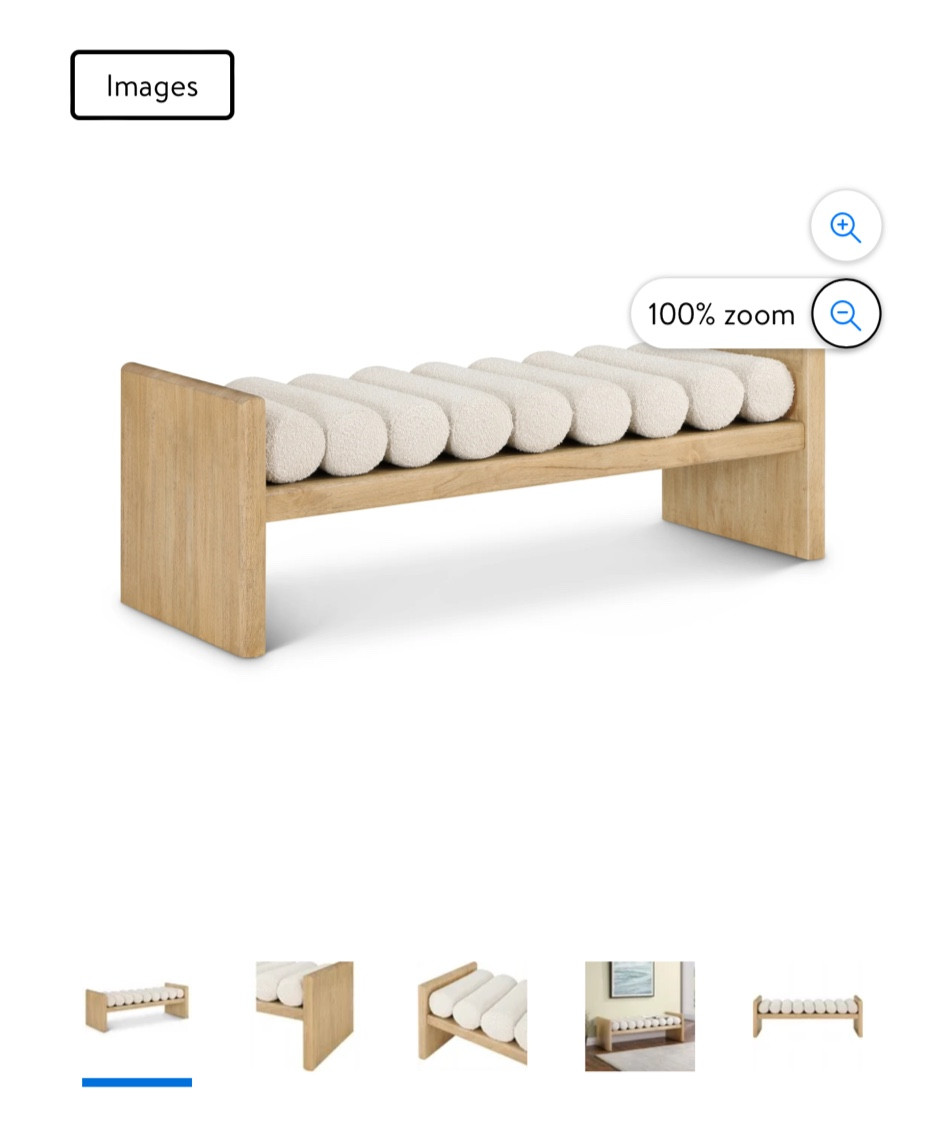The image size is (945, 1145).
Task: Select the minus magnifying glass control
Action: (x=845, y=314)
